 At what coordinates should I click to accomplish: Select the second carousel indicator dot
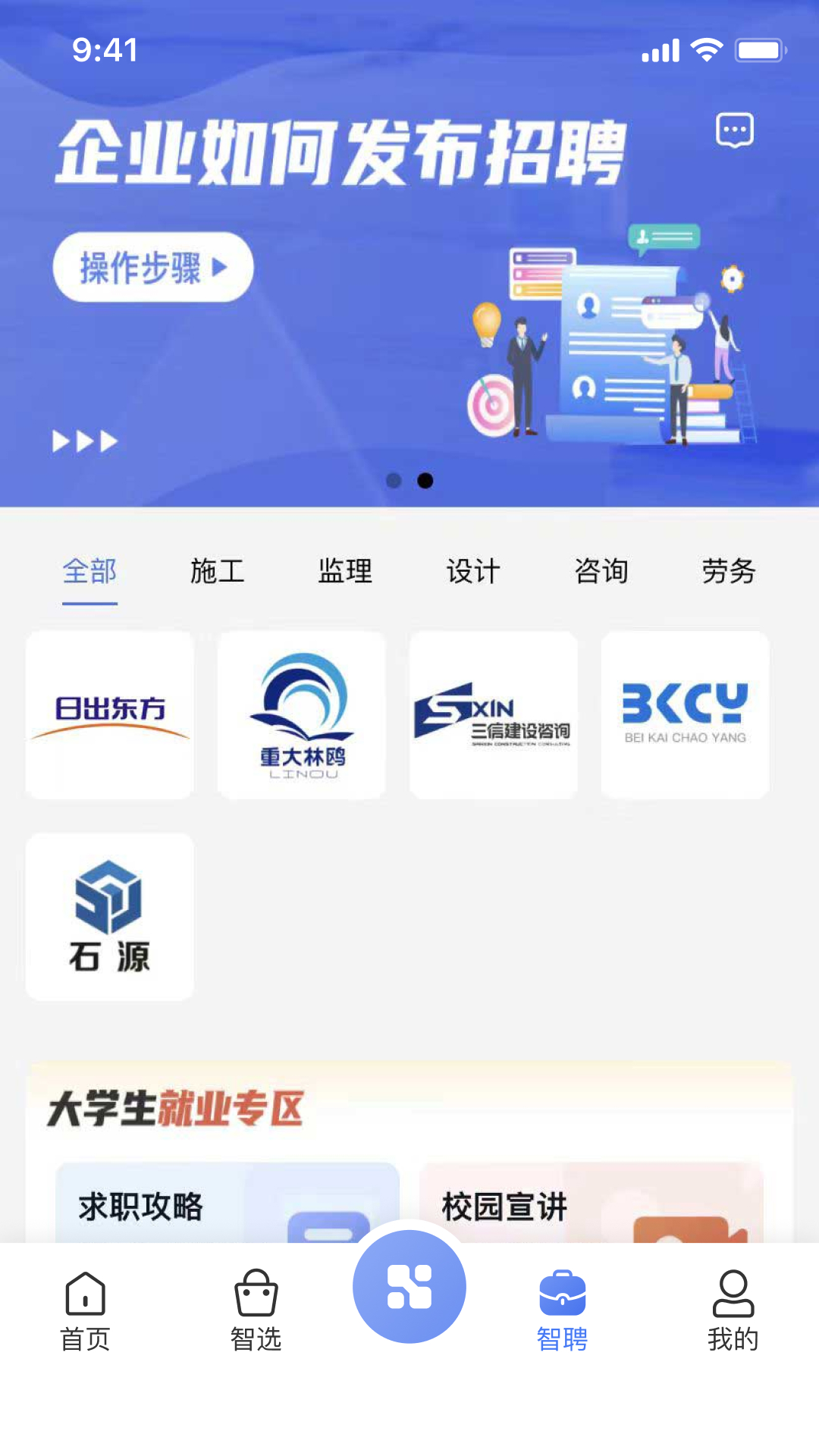click(x=425, y=480)
